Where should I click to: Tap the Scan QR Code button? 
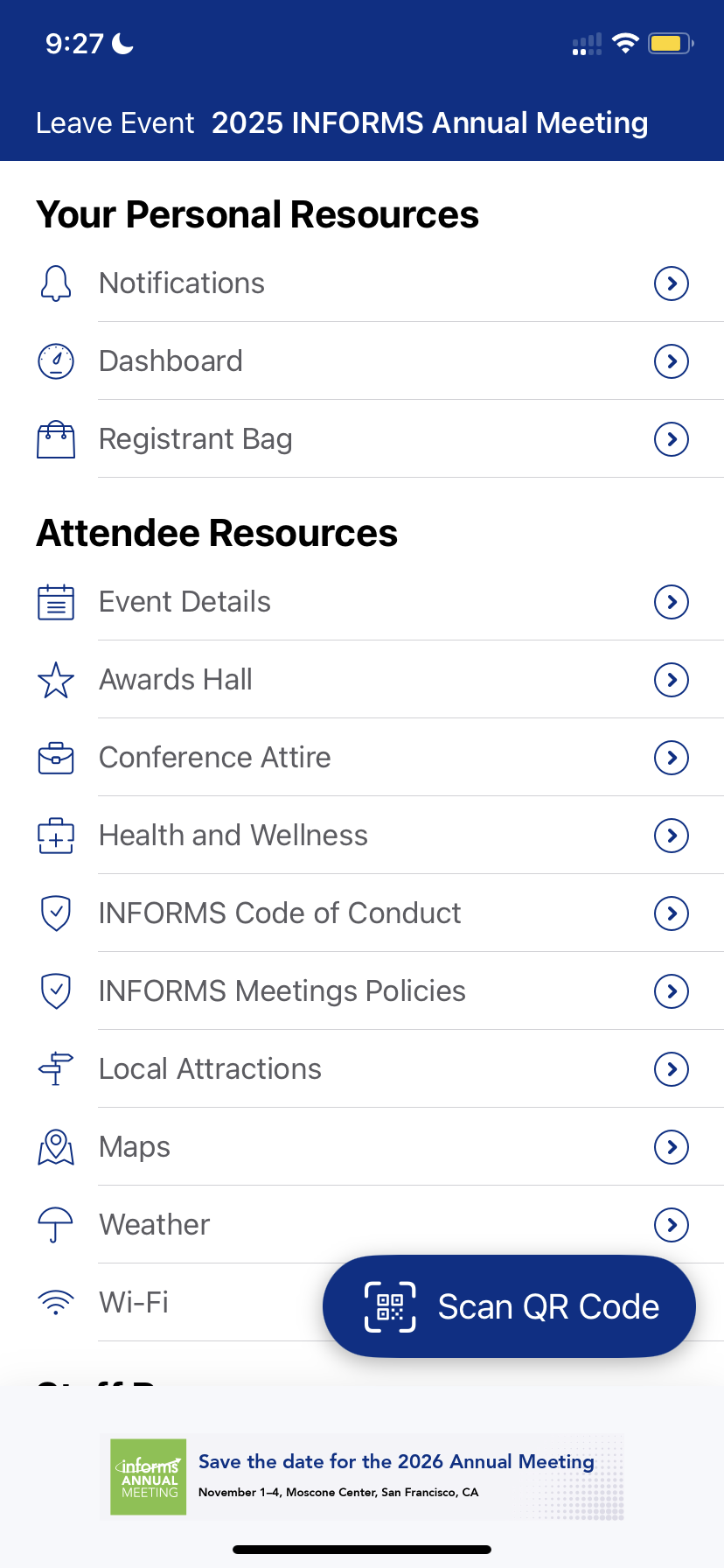click(509, 1306)
